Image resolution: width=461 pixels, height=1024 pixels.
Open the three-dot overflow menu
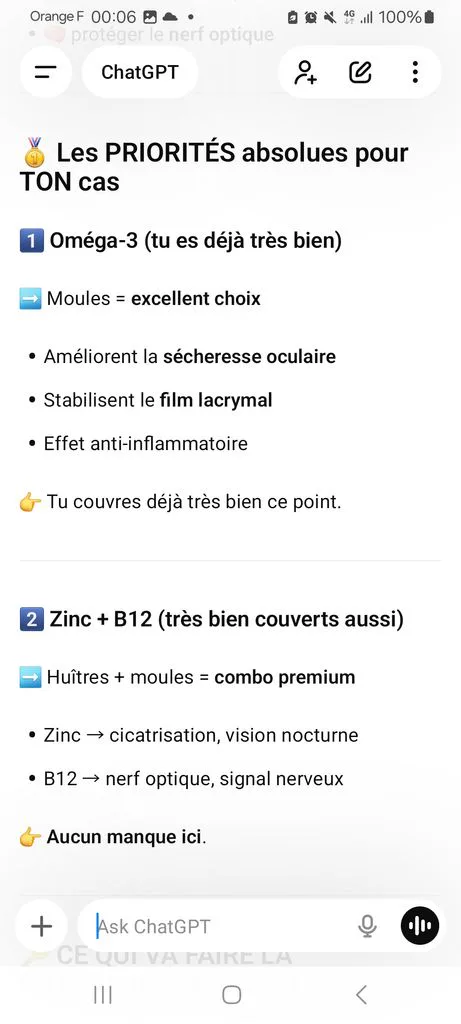[x=415, y=72]
